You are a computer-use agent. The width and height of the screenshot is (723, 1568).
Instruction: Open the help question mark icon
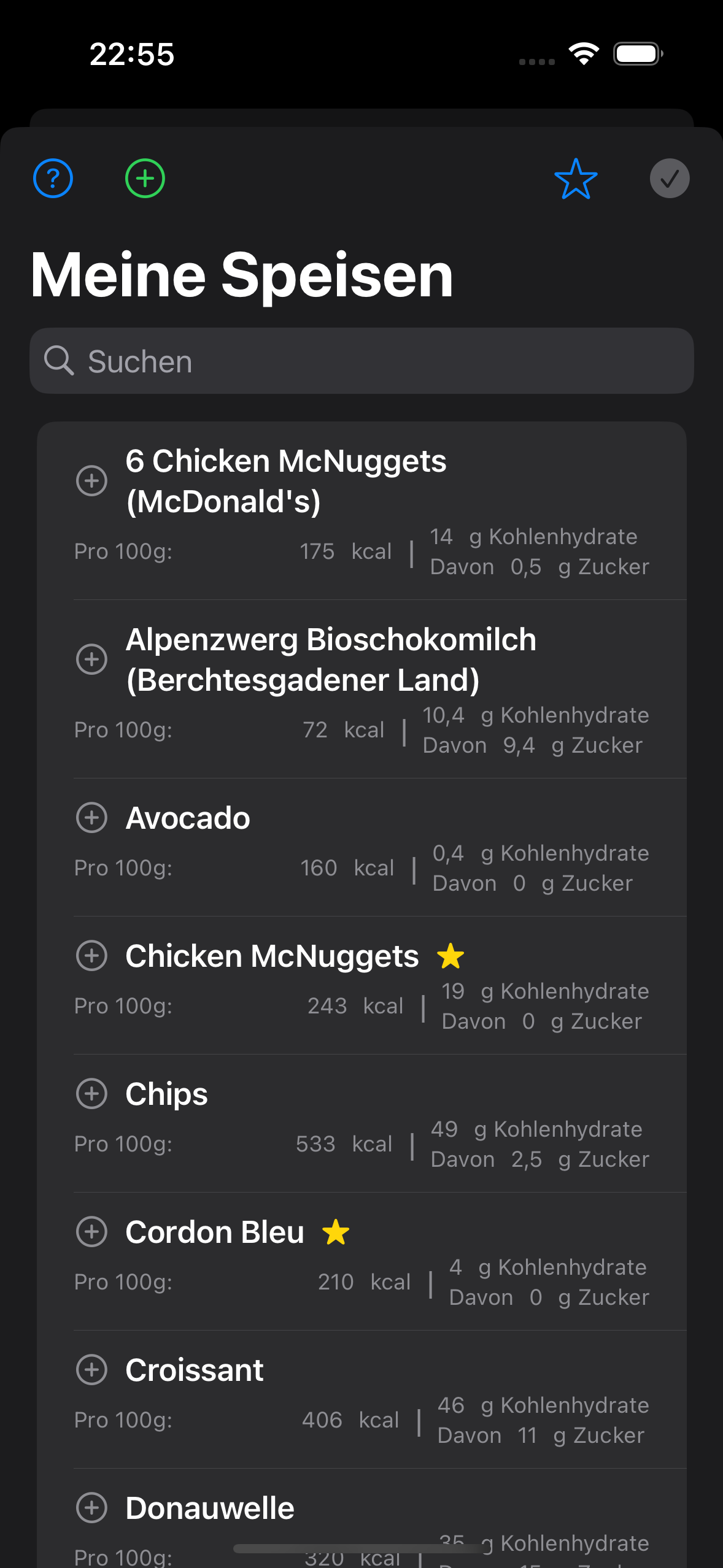click(53, 179)
